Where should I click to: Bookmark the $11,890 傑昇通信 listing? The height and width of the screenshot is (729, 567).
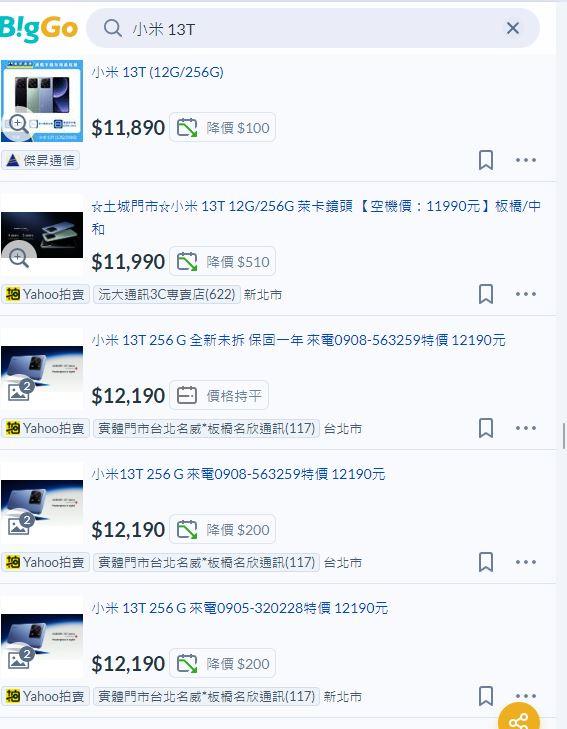(x=486, y=160)
